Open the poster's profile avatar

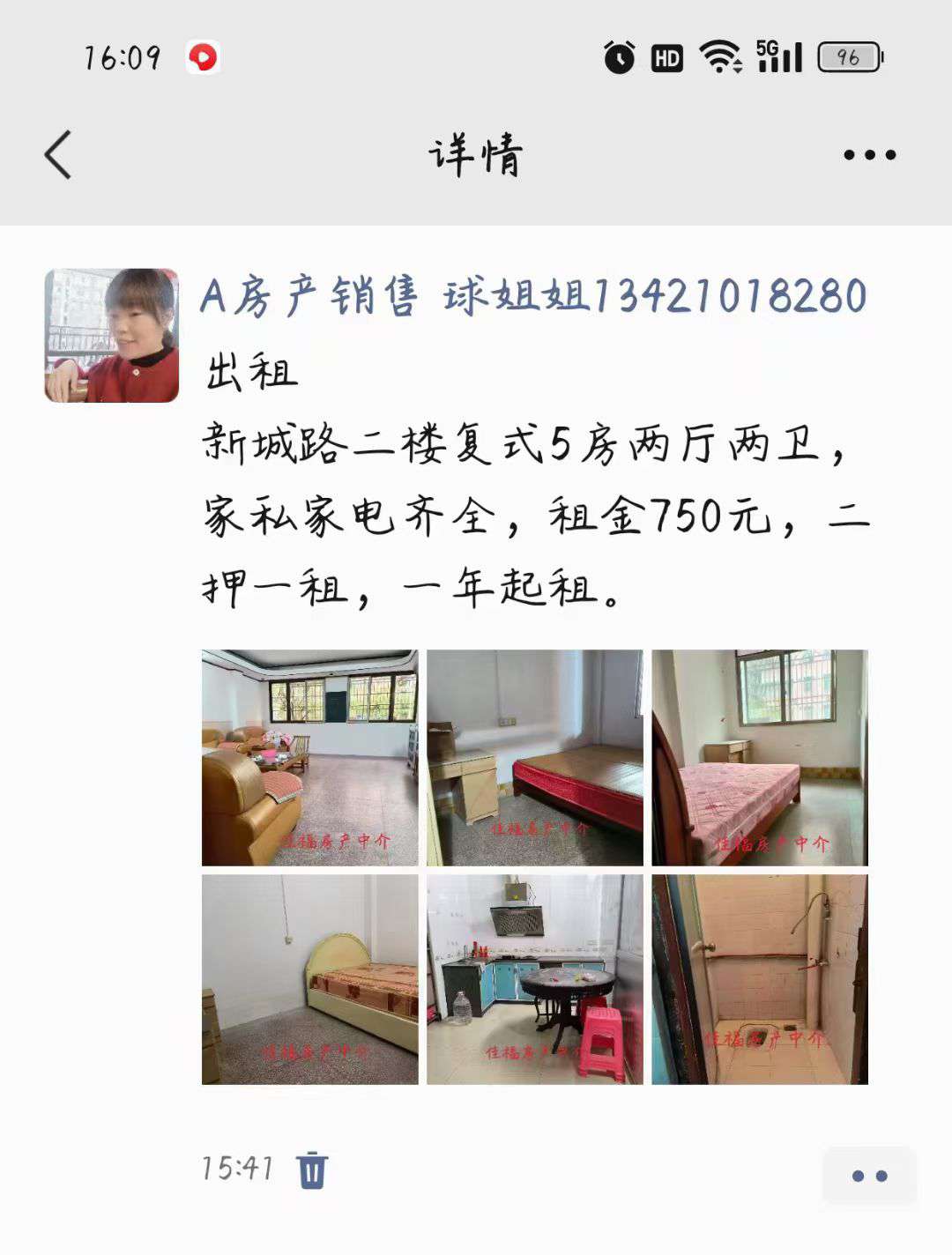point(112,336)
